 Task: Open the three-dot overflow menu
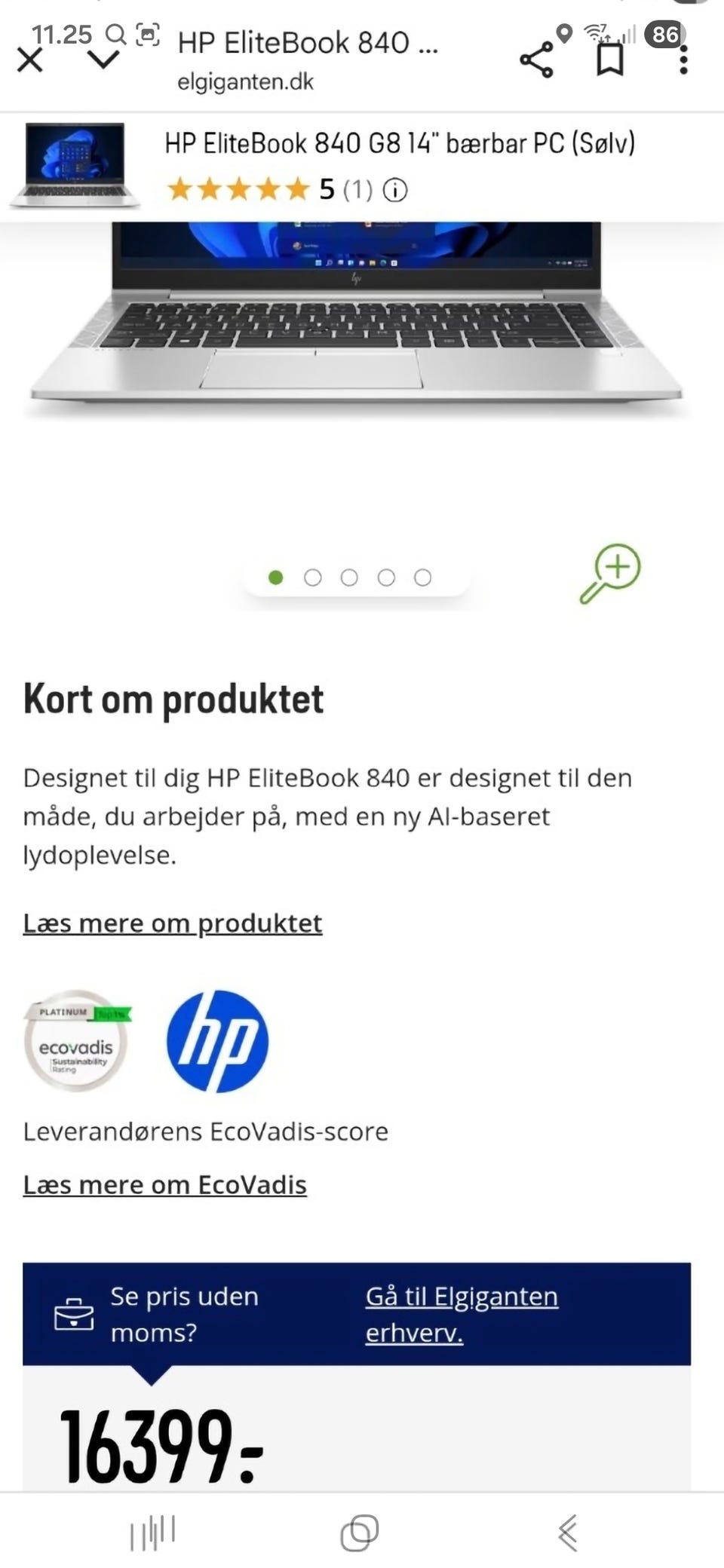coord(683,59)
